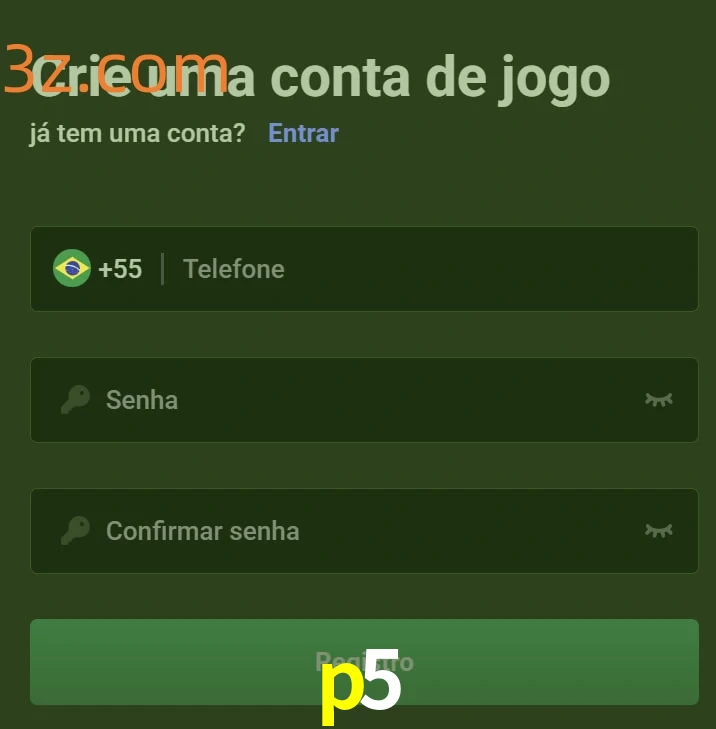
Task: Show password in Senha field
Action: click(658, 400)
